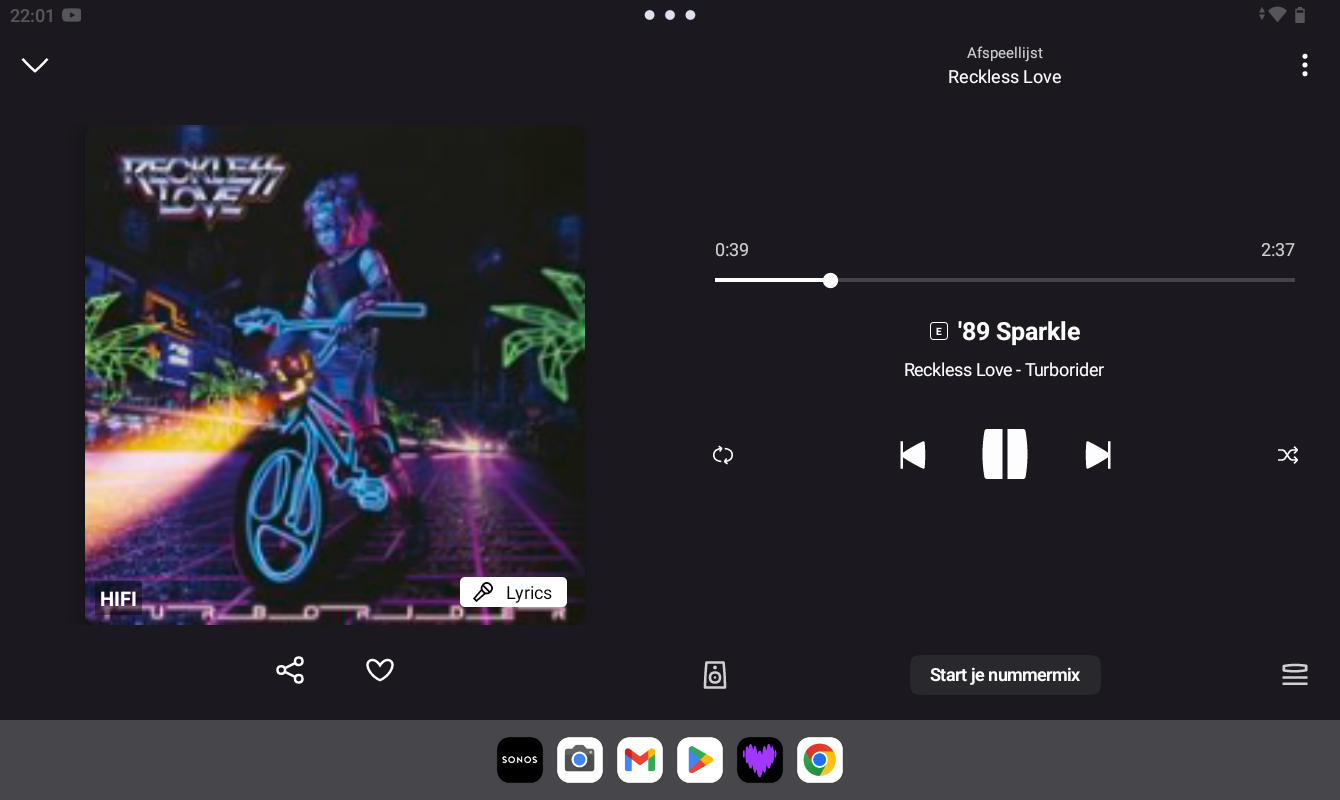Screen dimensions: 1340x800
Task: Open the overflow menu
Action: coord(1304,66)
